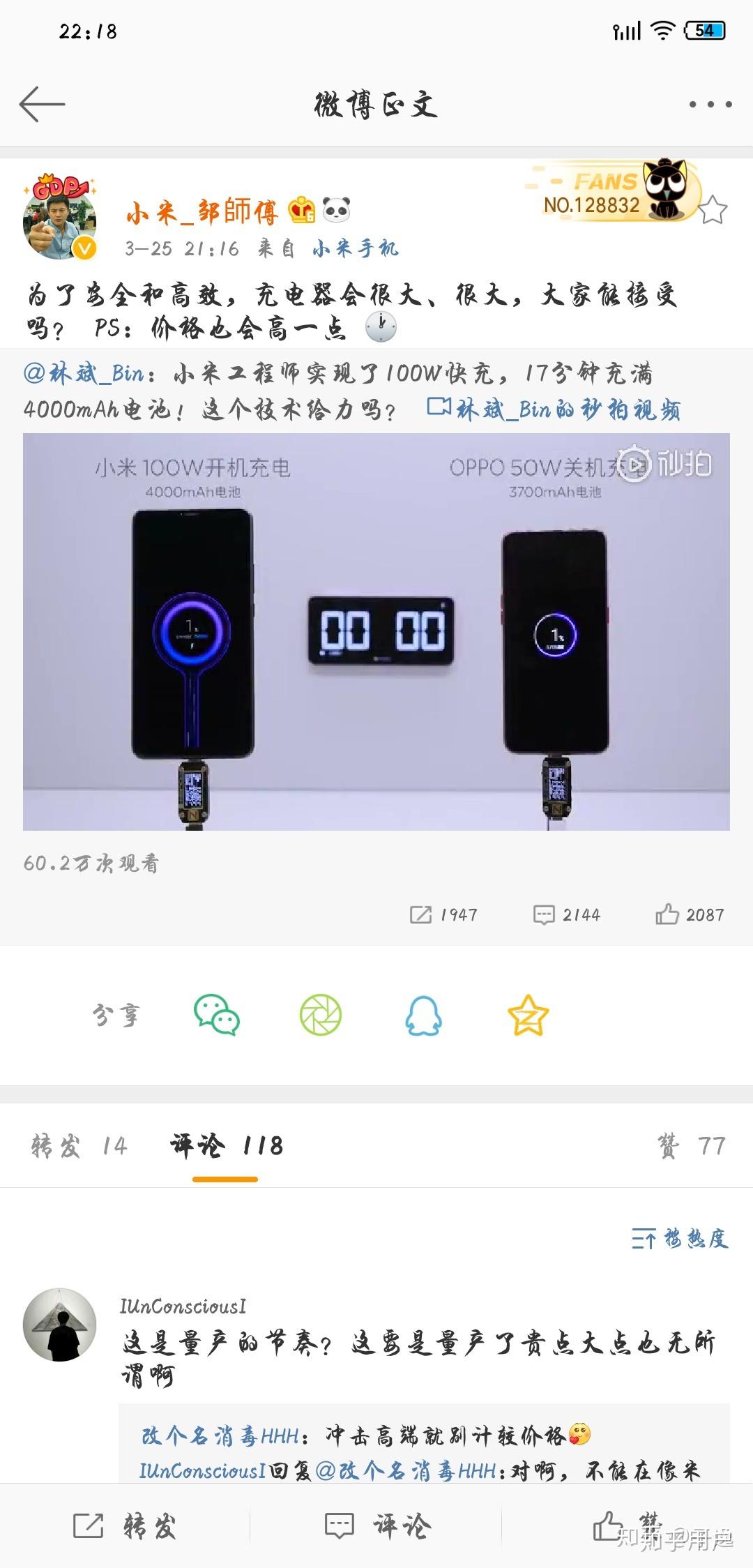
Task: Play the 100W charging video
Action: (x=376, y=631)
